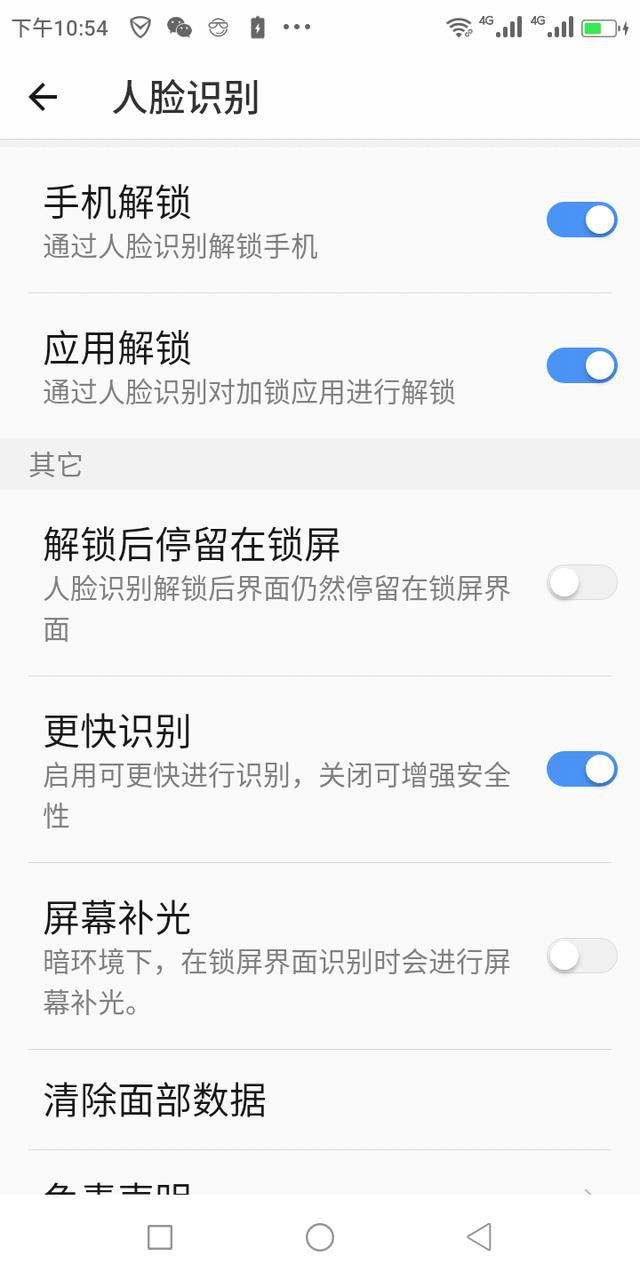This screenshot has width=640, height=1280.
Task: Enable 解锁后停留在锁屏 option
Action: click(581, 582)
